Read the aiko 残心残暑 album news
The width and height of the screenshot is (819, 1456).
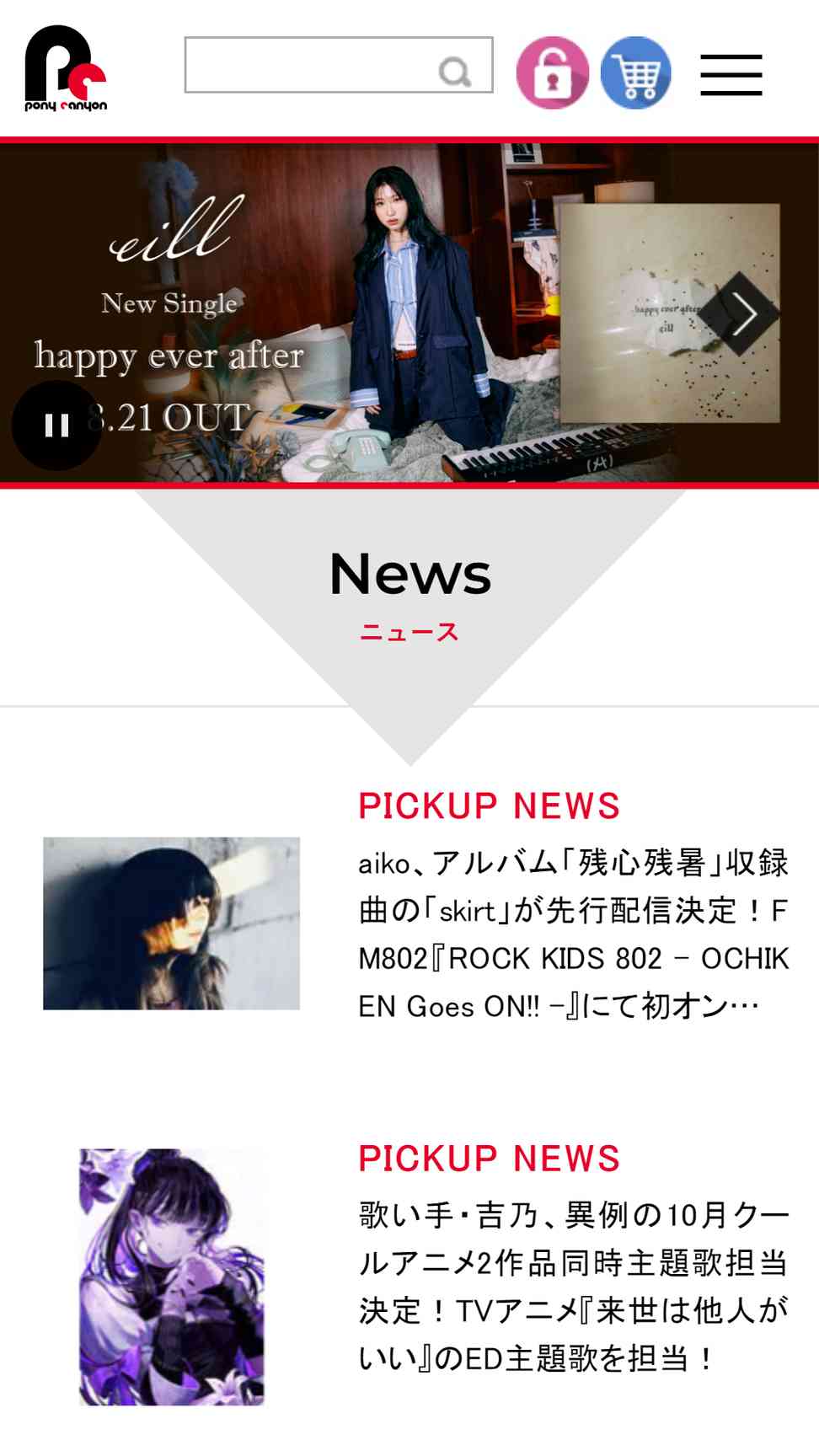573,934
